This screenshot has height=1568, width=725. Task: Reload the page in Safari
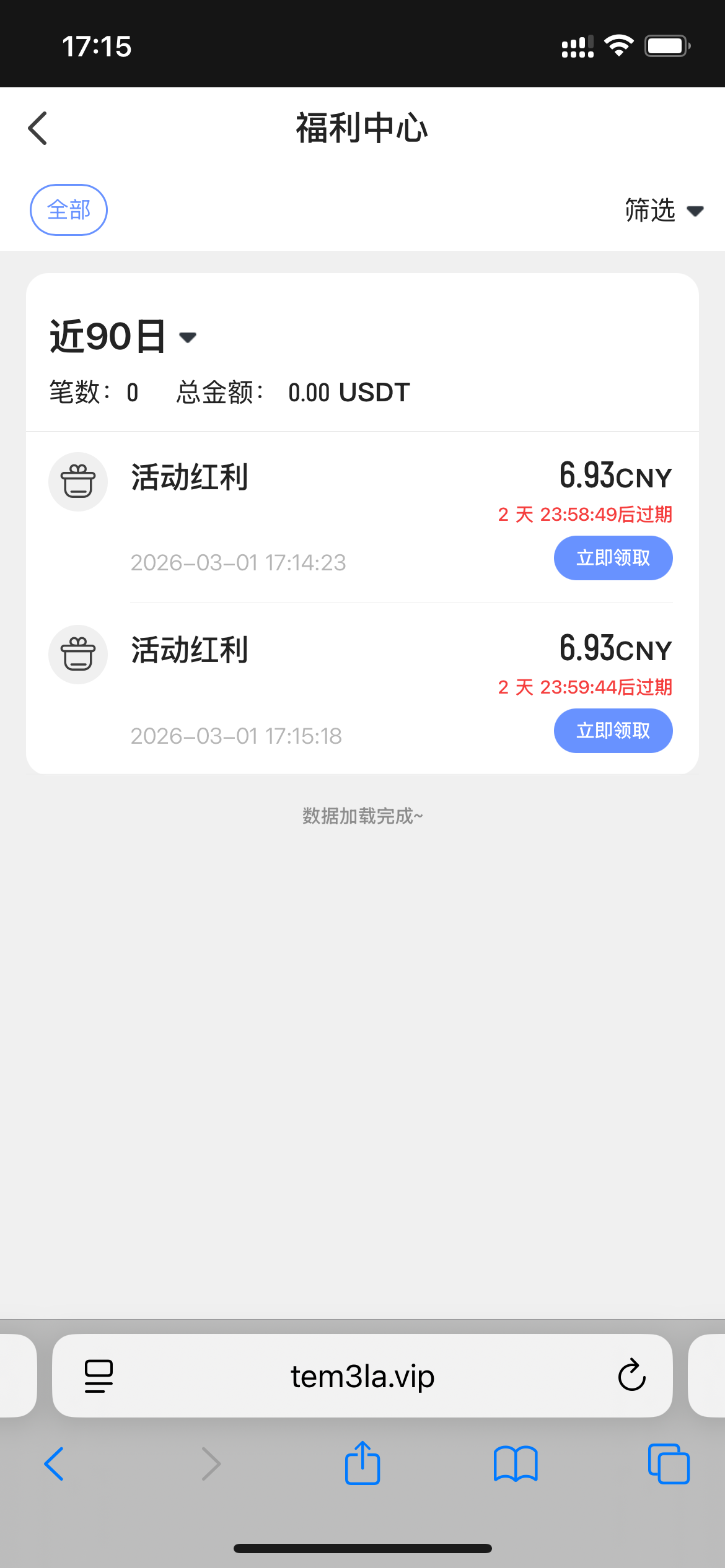tap(631, 1375)
